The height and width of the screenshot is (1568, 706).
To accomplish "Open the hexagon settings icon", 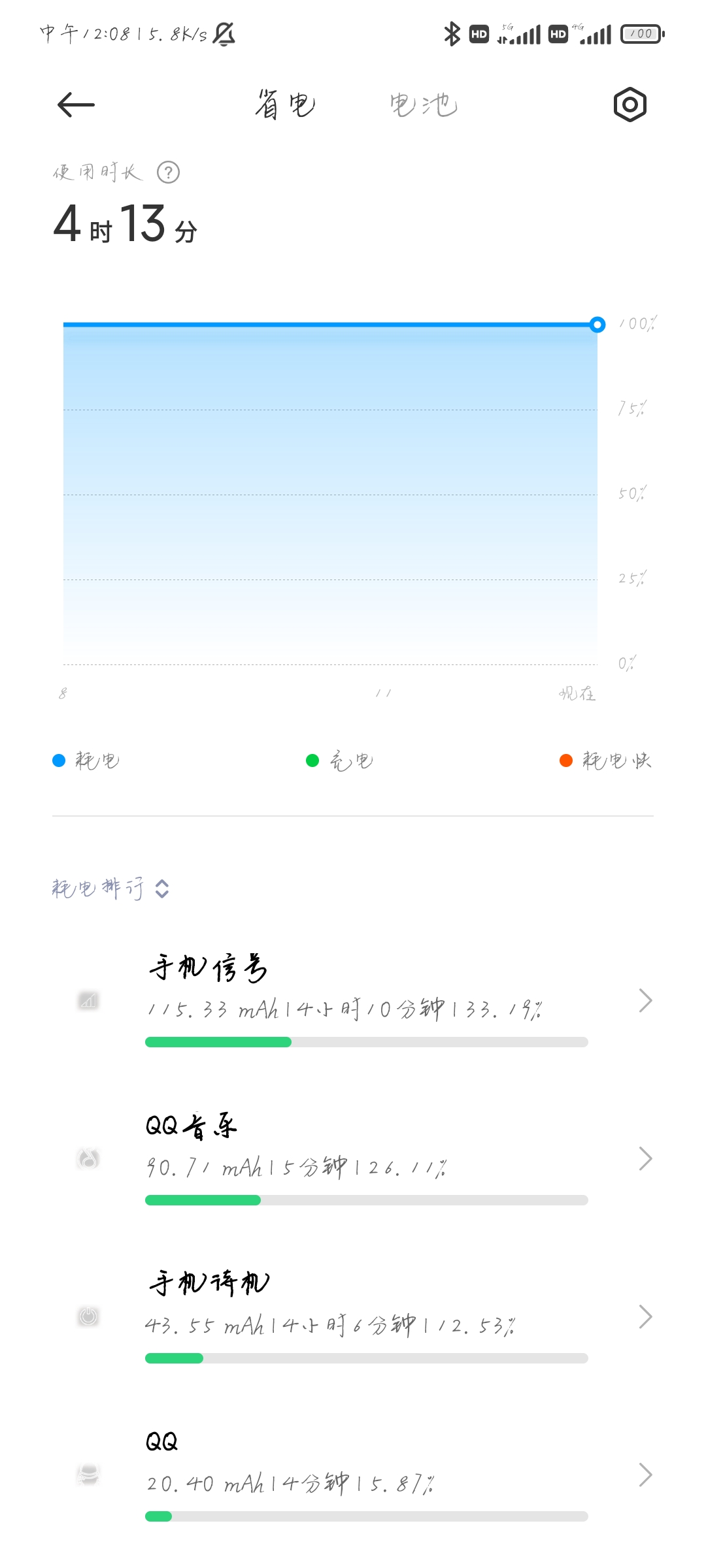I will pos(630,105).
